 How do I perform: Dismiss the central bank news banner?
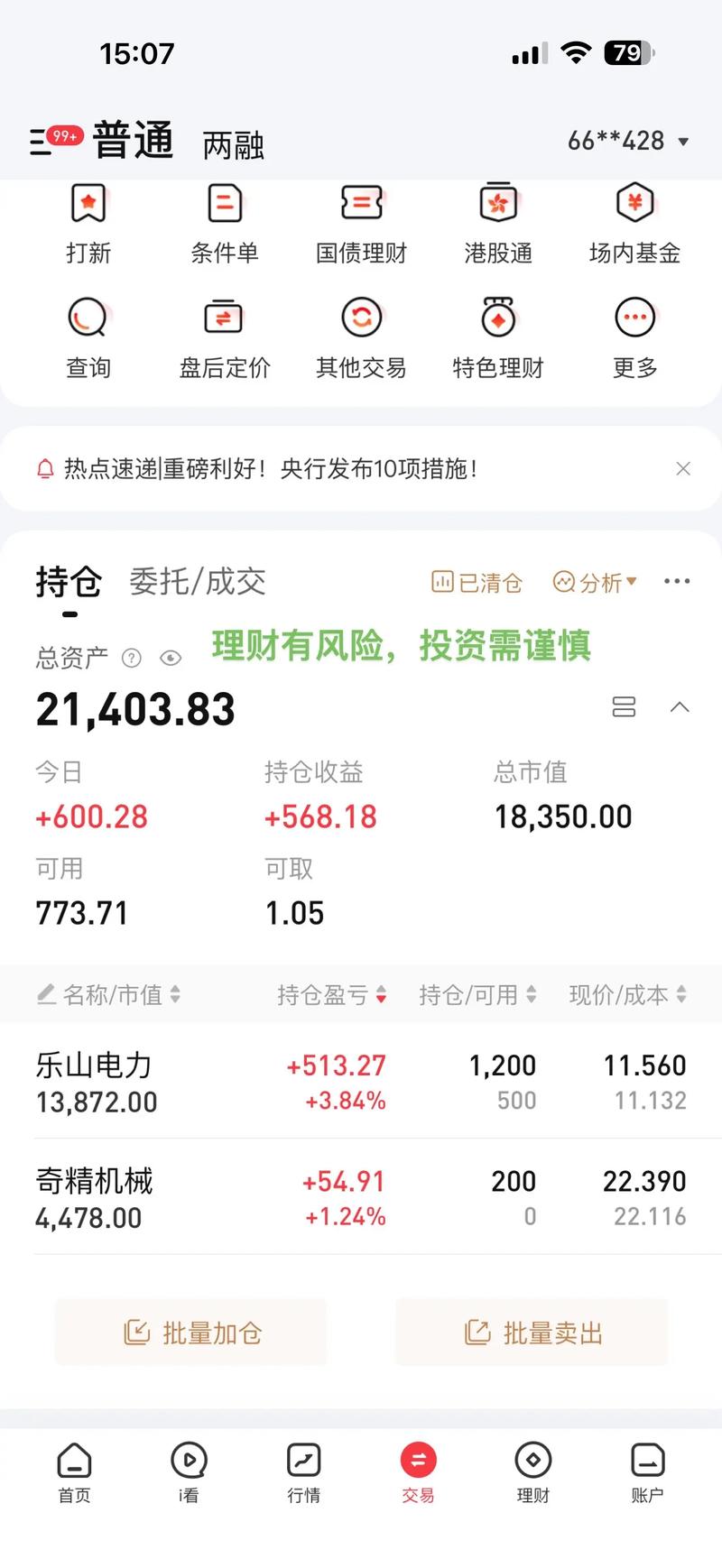click(x=683, y=469)
